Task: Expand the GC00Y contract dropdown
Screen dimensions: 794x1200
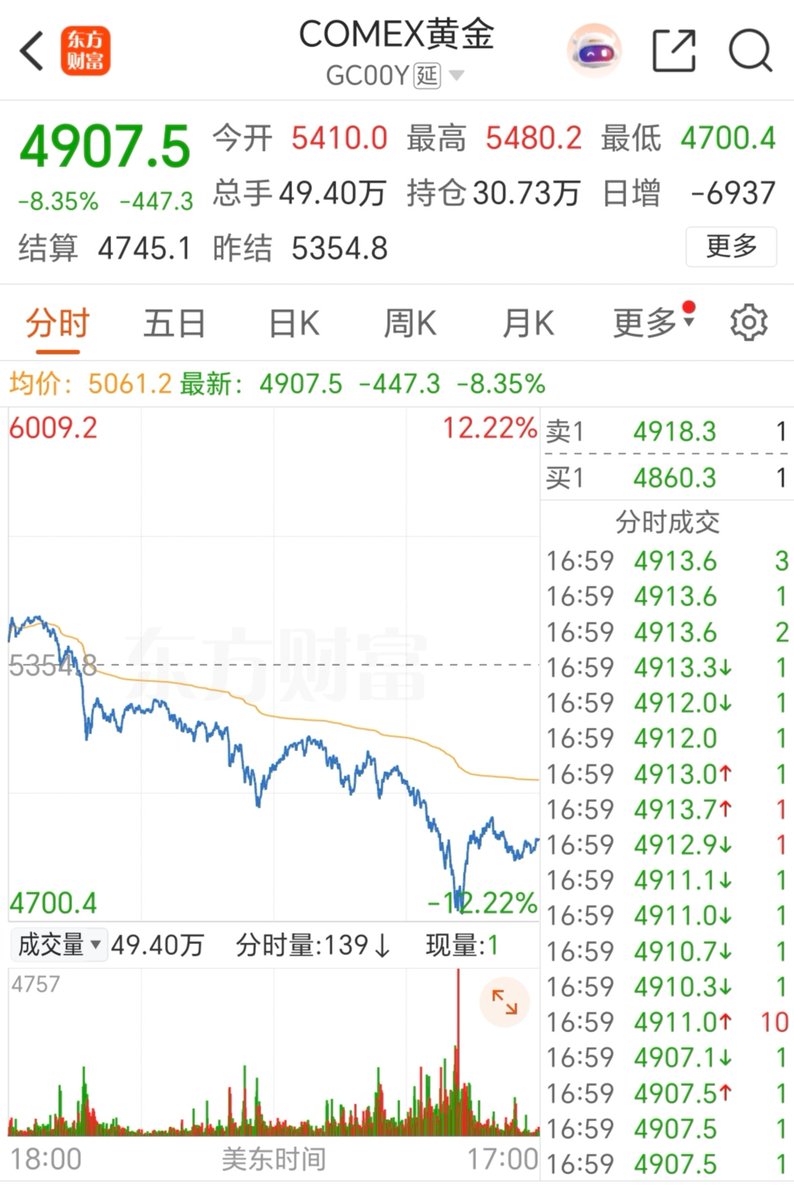Action: coord(456,76)
